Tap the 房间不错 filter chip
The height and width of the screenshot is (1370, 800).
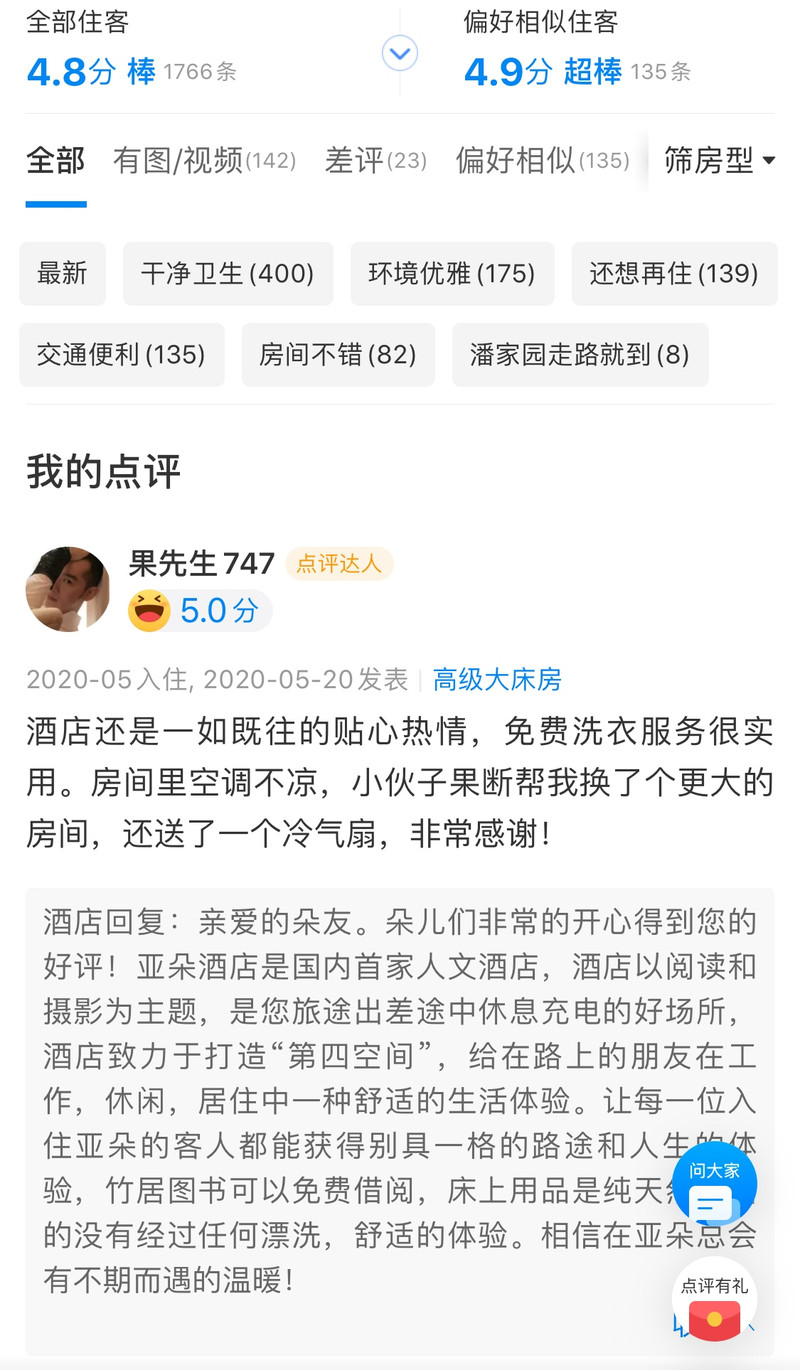[338, 354]
